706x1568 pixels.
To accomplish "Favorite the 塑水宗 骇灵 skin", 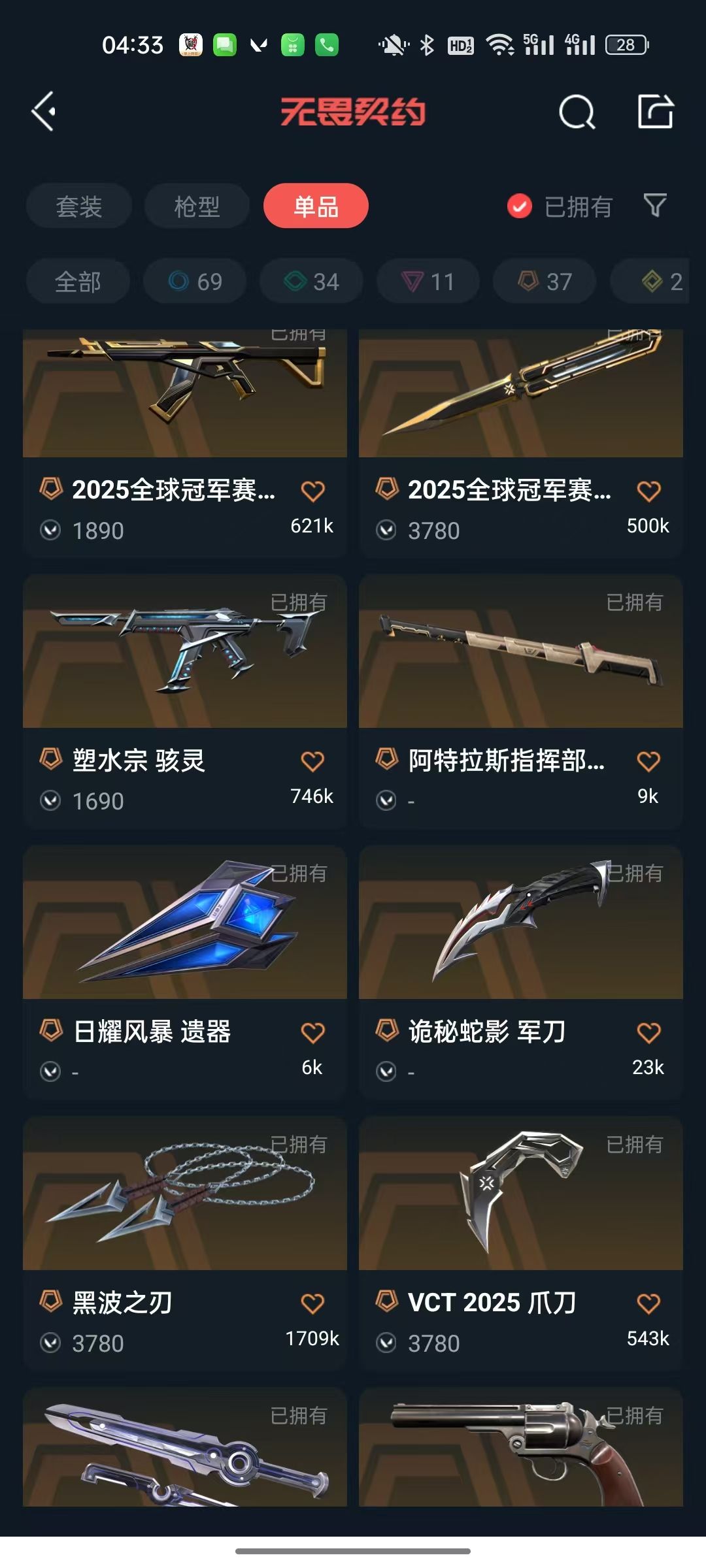I will pos(312,762).
